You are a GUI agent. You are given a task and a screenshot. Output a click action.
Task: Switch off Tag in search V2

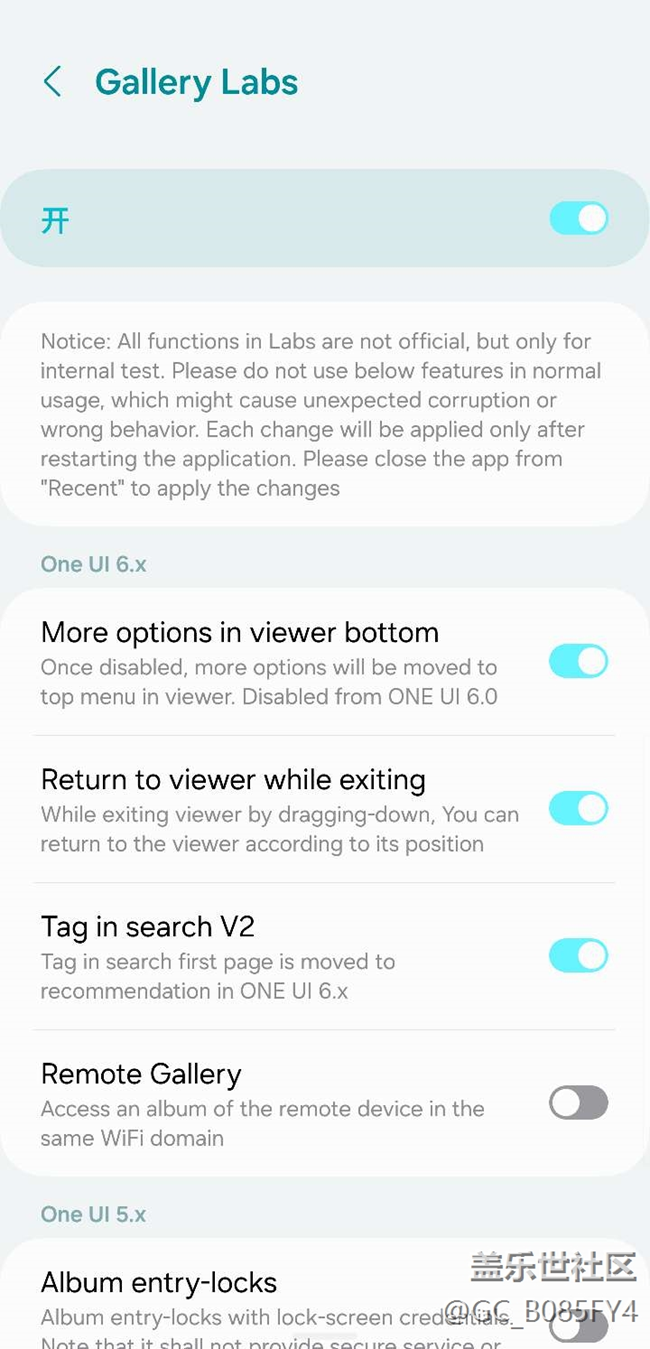coord(578,956)
